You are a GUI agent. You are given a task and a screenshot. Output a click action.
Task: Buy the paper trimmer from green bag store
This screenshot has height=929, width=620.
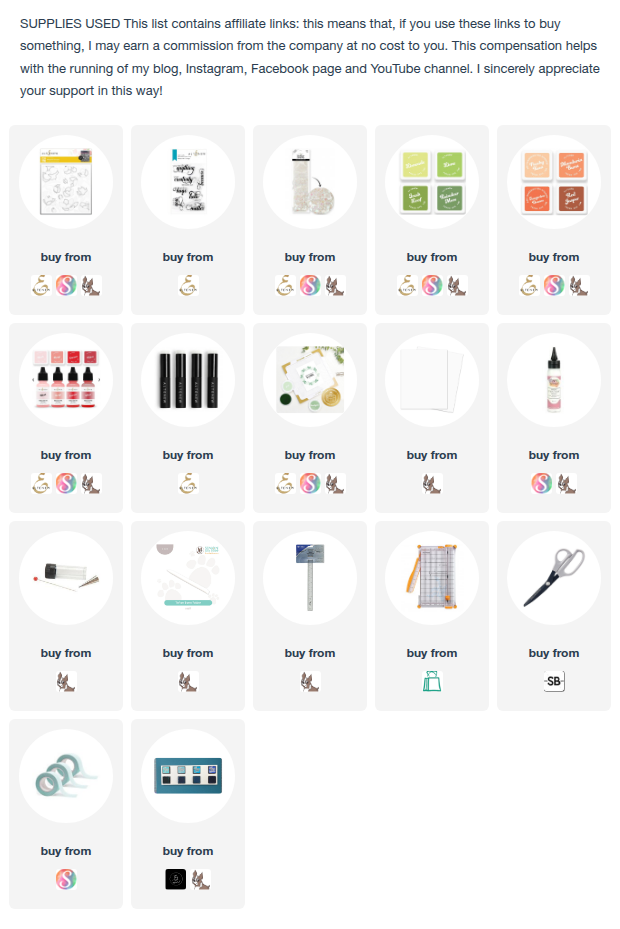click(x=431, y=682)
